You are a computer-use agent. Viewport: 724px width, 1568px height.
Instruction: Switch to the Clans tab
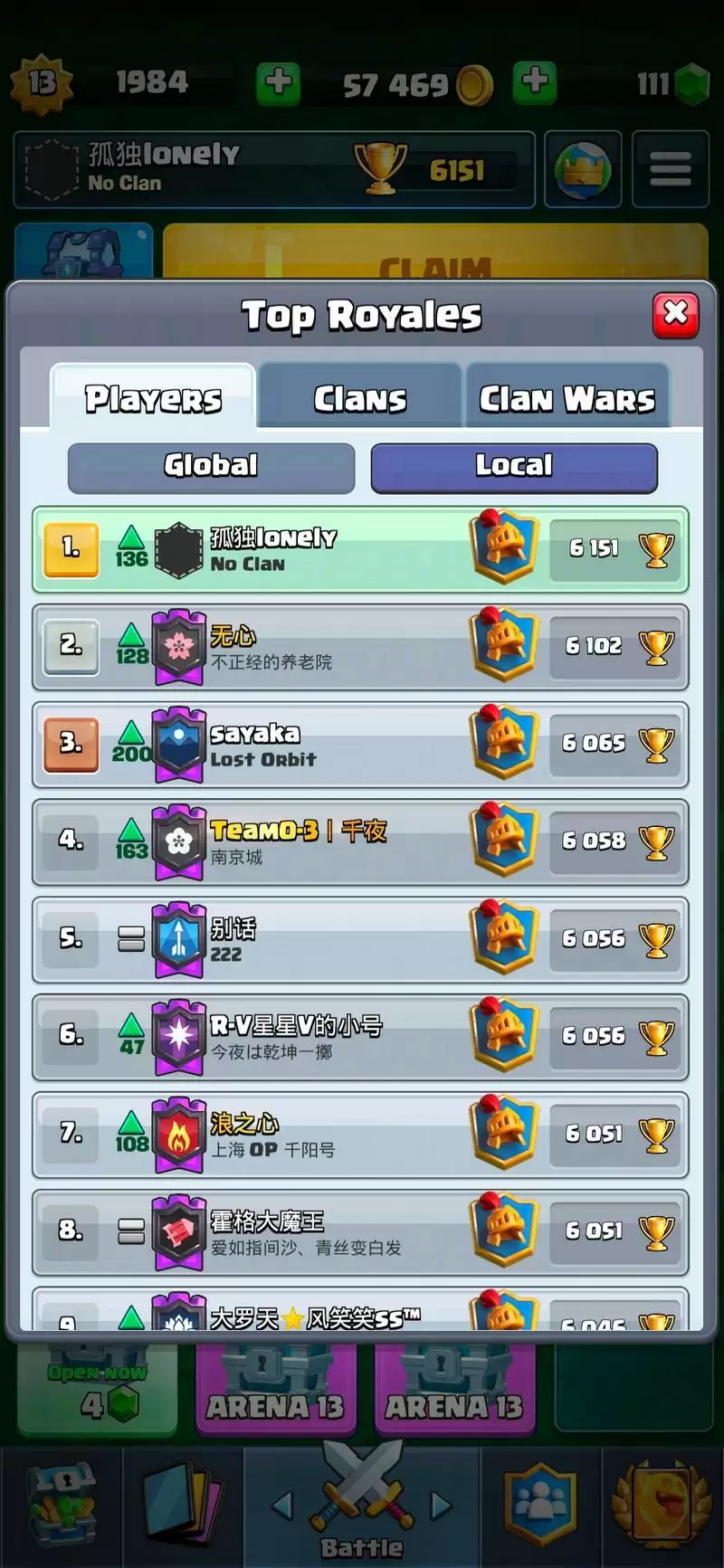(x=359, y=398)
